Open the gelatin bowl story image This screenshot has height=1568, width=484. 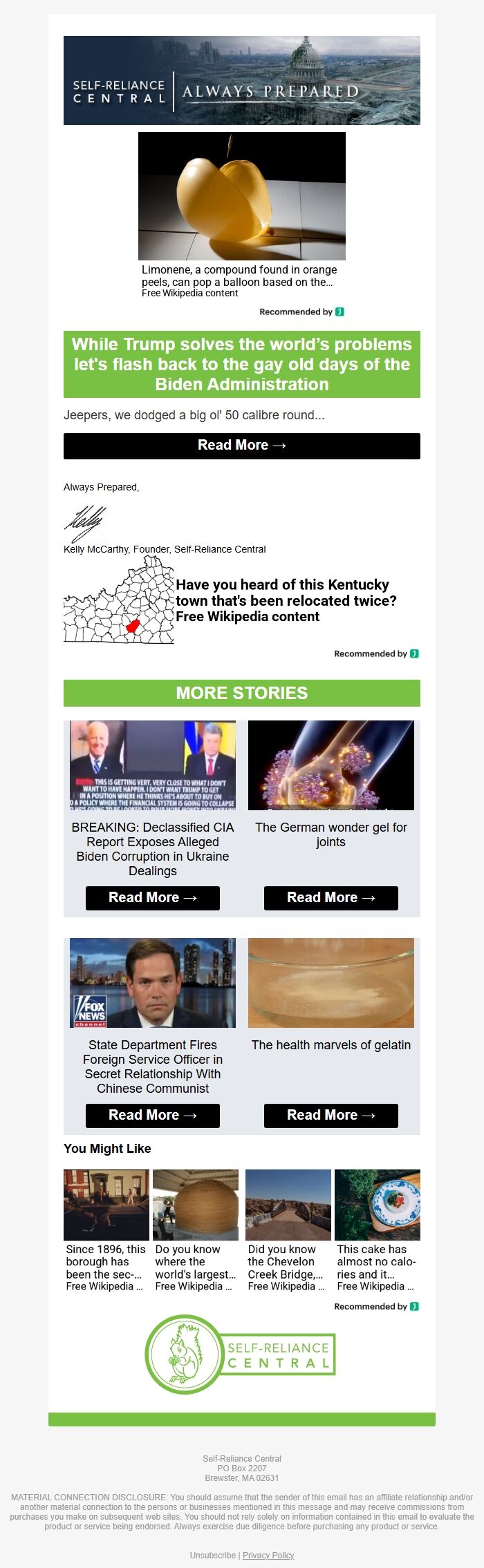331,982
